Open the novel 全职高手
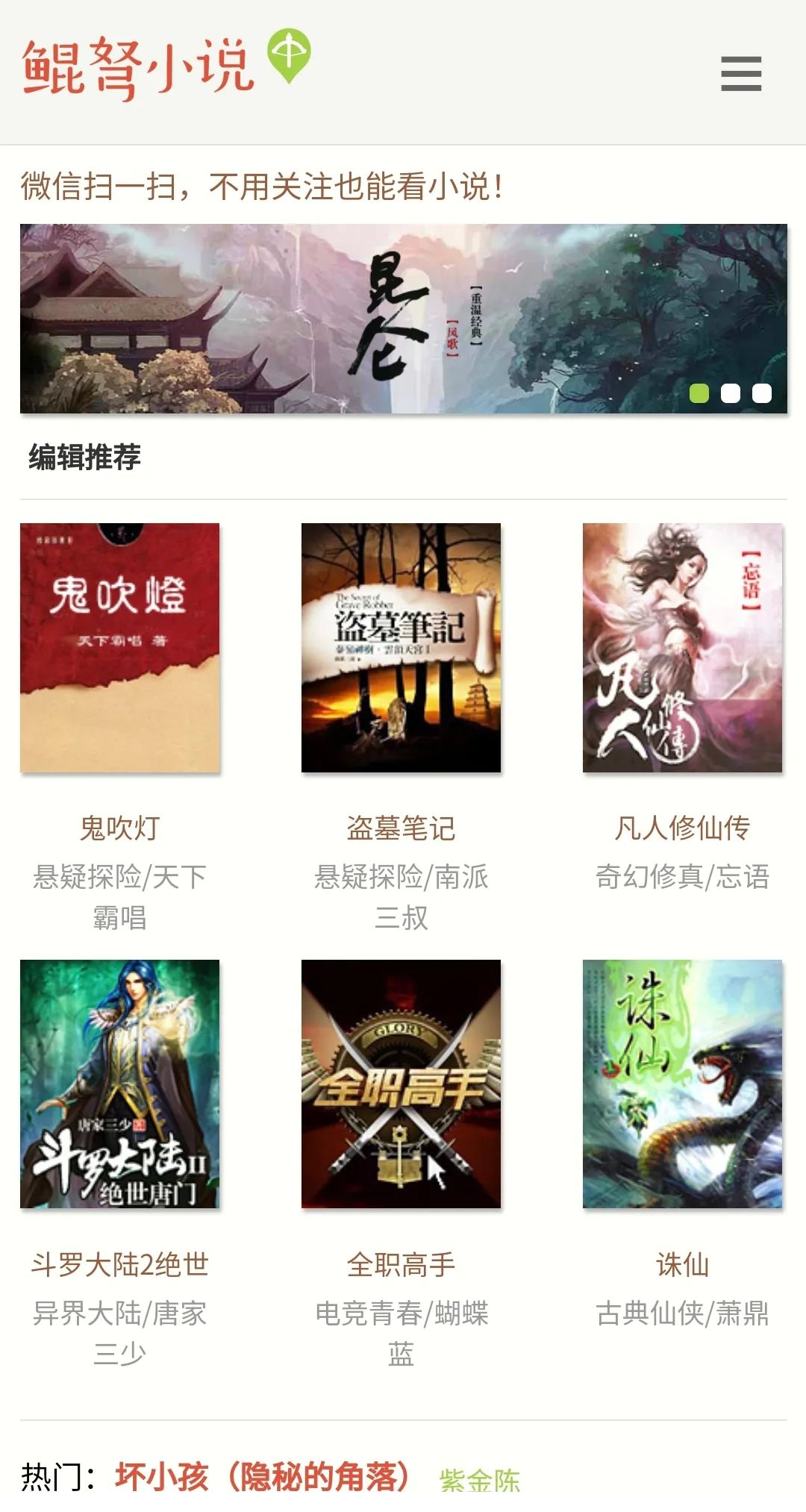 (401, 1084)
